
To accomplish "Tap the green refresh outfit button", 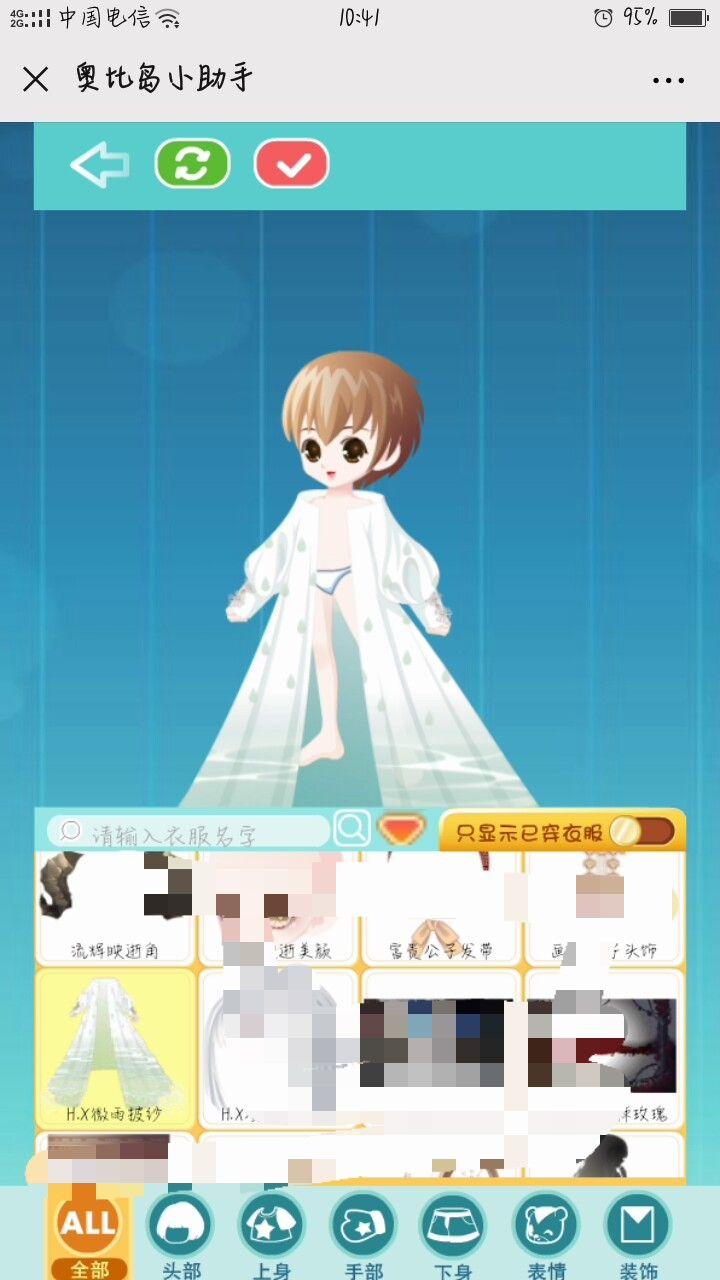I will tap(192, 164).
